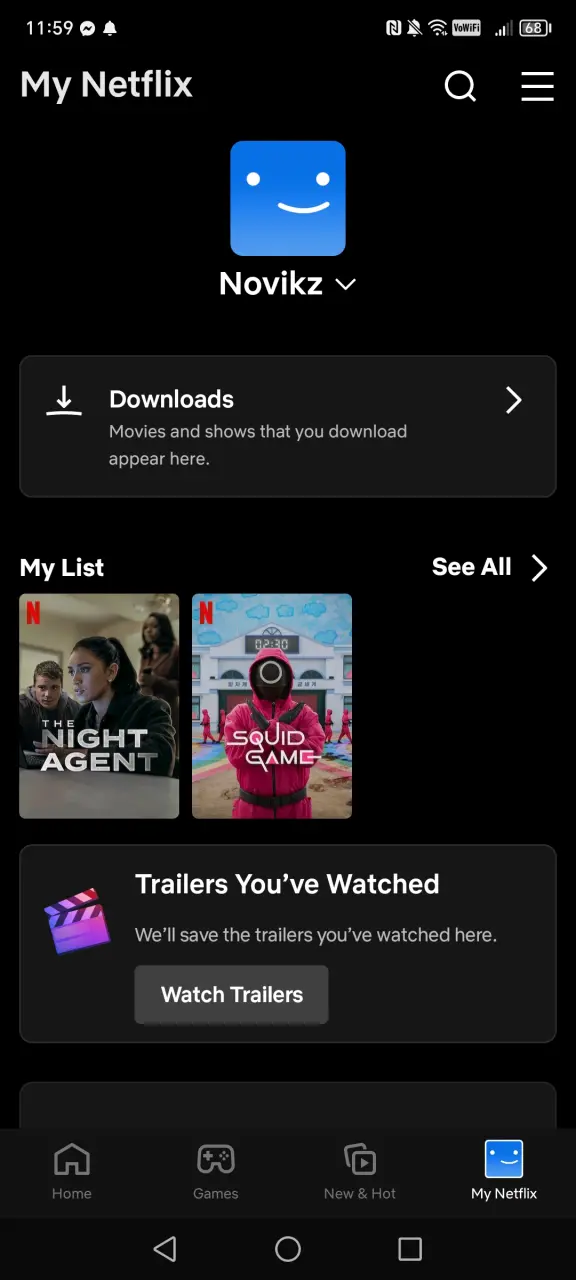The width and height of the screenshot is (576, 1280).
Task: Open the Squid Game poster
Action: pyautogui.click(x=272, y=706)
